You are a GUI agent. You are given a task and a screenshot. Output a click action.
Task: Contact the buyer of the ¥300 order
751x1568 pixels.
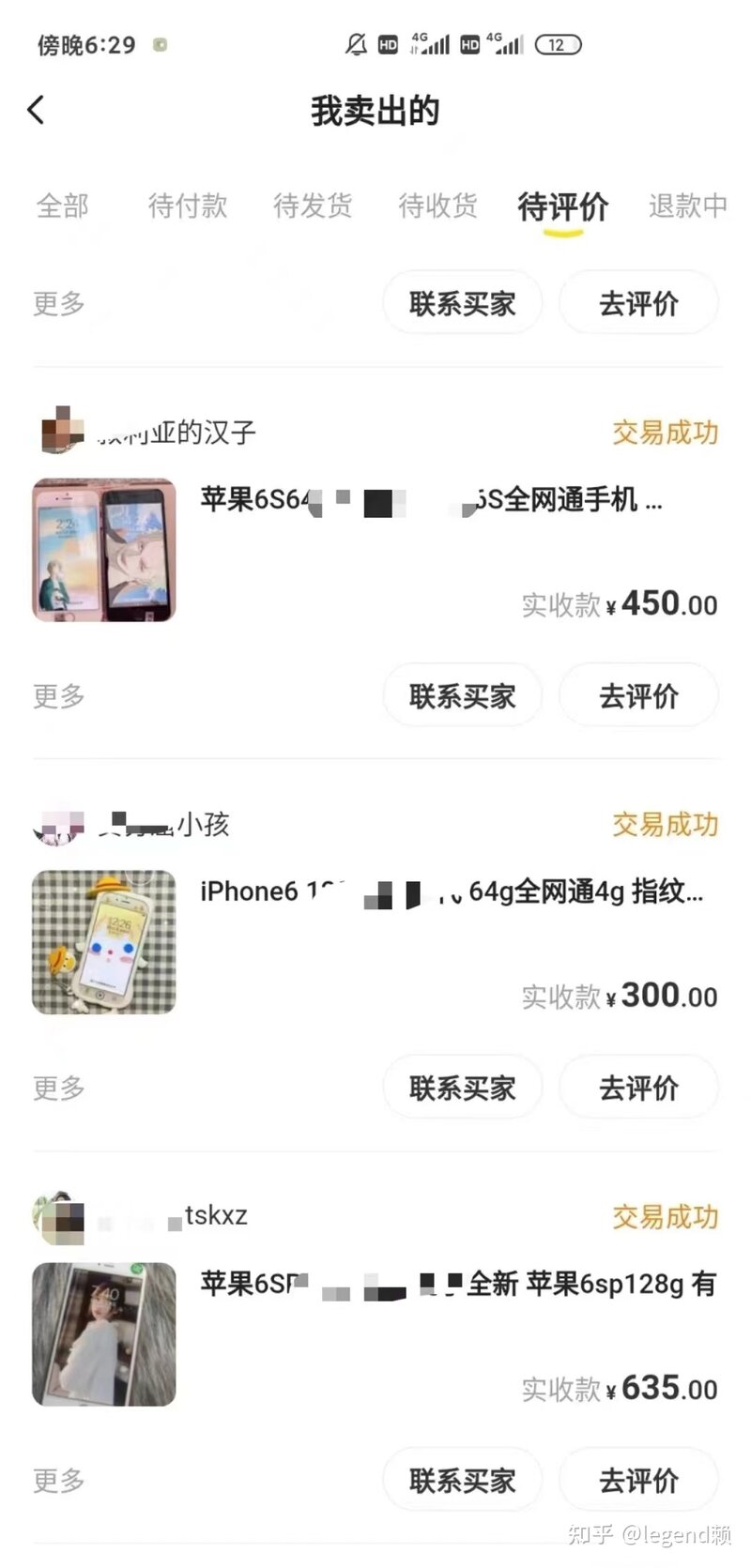click(x=462, y=1088)
